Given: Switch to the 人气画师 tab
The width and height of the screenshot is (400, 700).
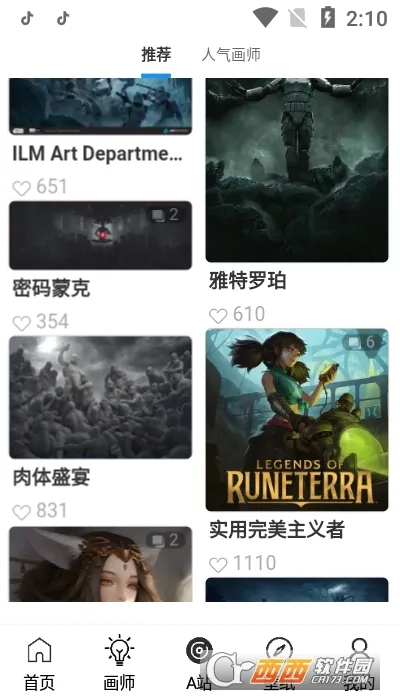Looking at the screenshot, I should tap(231, 55).
